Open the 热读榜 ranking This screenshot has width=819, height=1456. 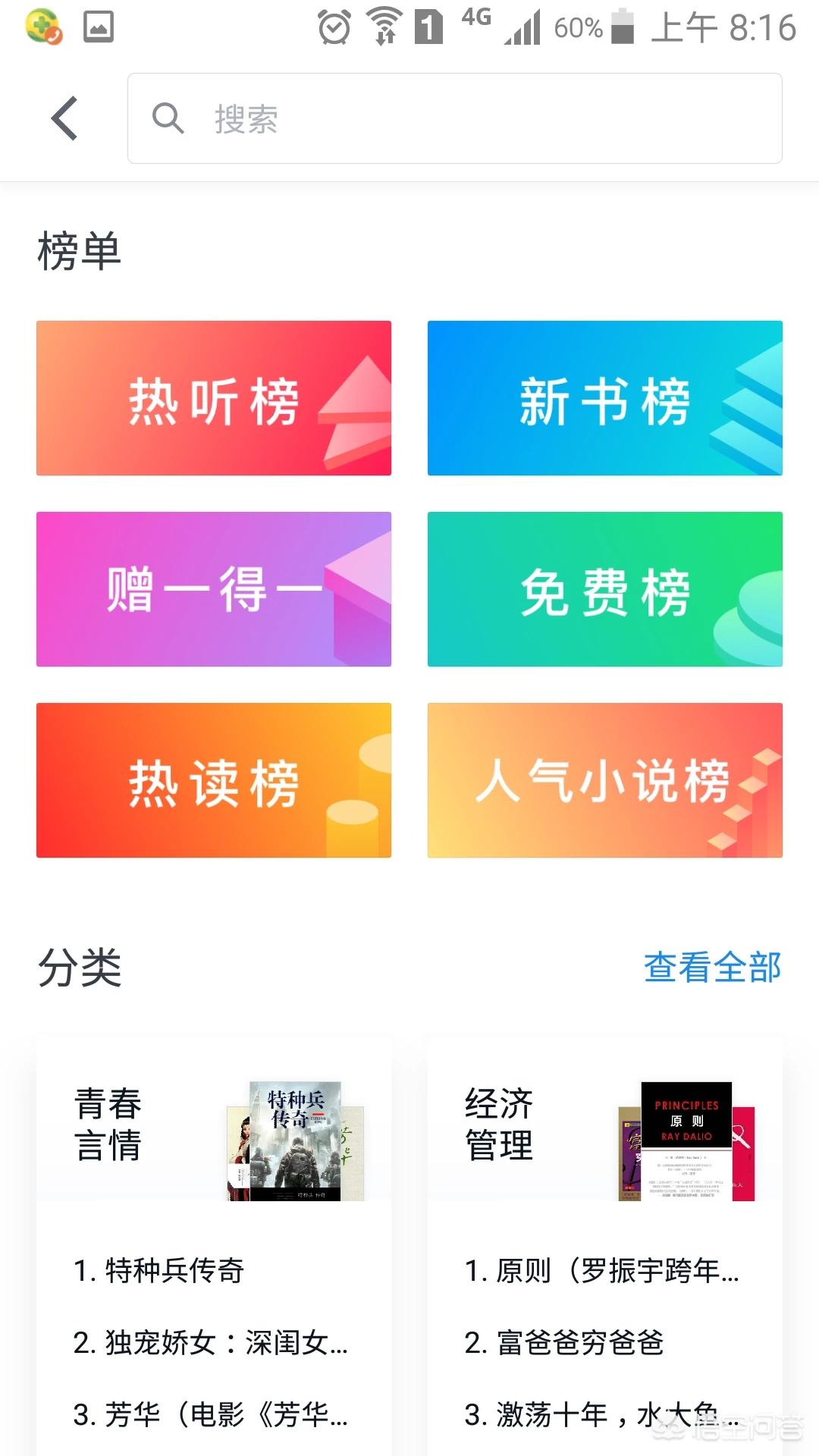(x=214, y=780)
